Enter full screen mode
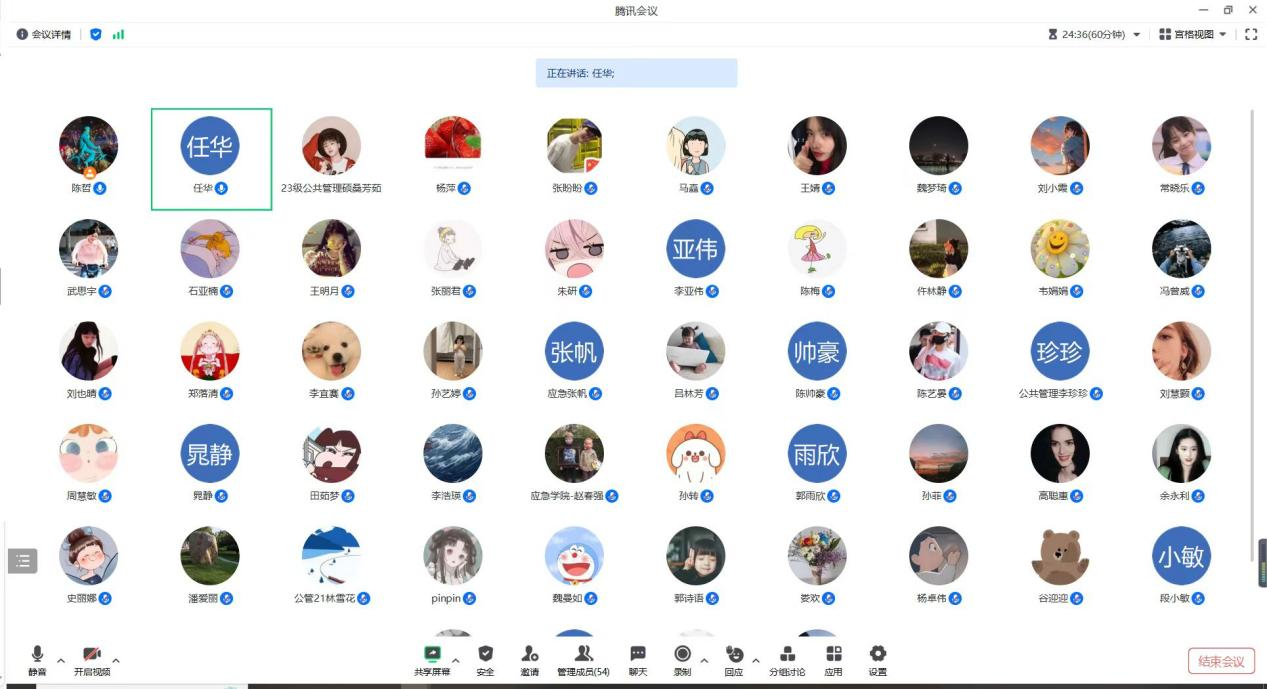Image resolution: width=1267 pixels, height=689 pixels. point(1250,34)
